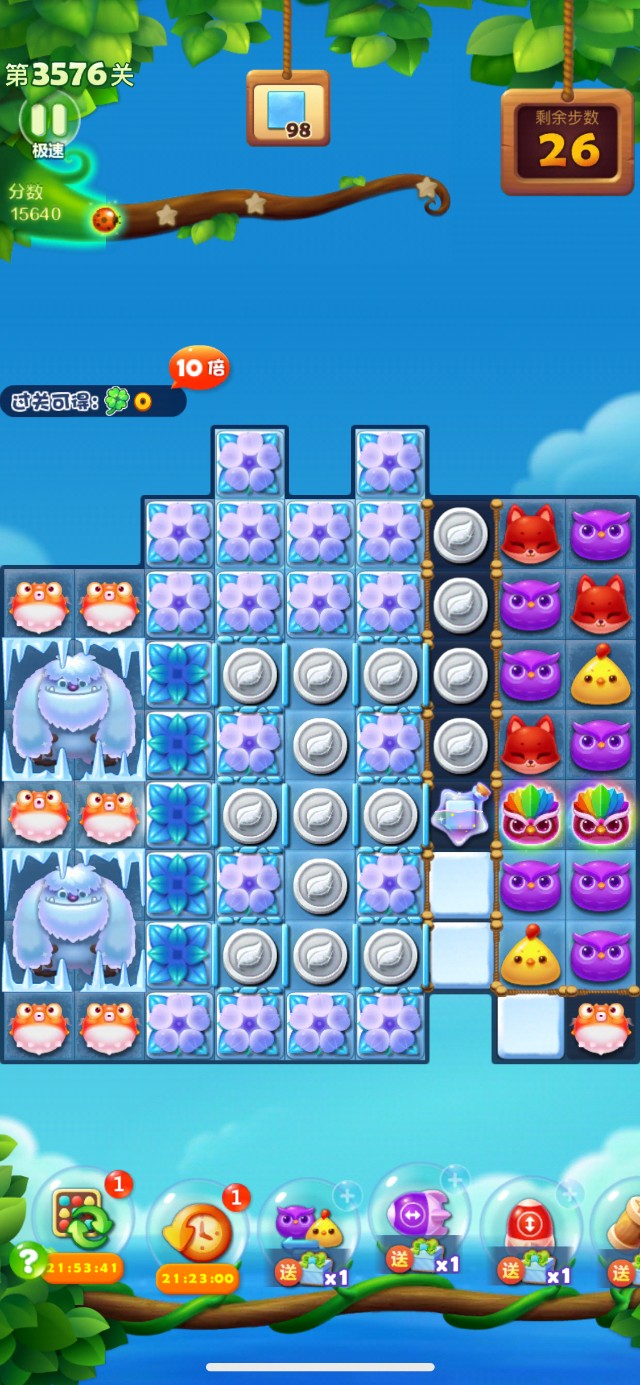Image resolution: width=640 pixels, height=1385 pixels.
Task: Select the purple horizontal-arrow booster
Action: pyautogui.click(x=419, y=1217)
